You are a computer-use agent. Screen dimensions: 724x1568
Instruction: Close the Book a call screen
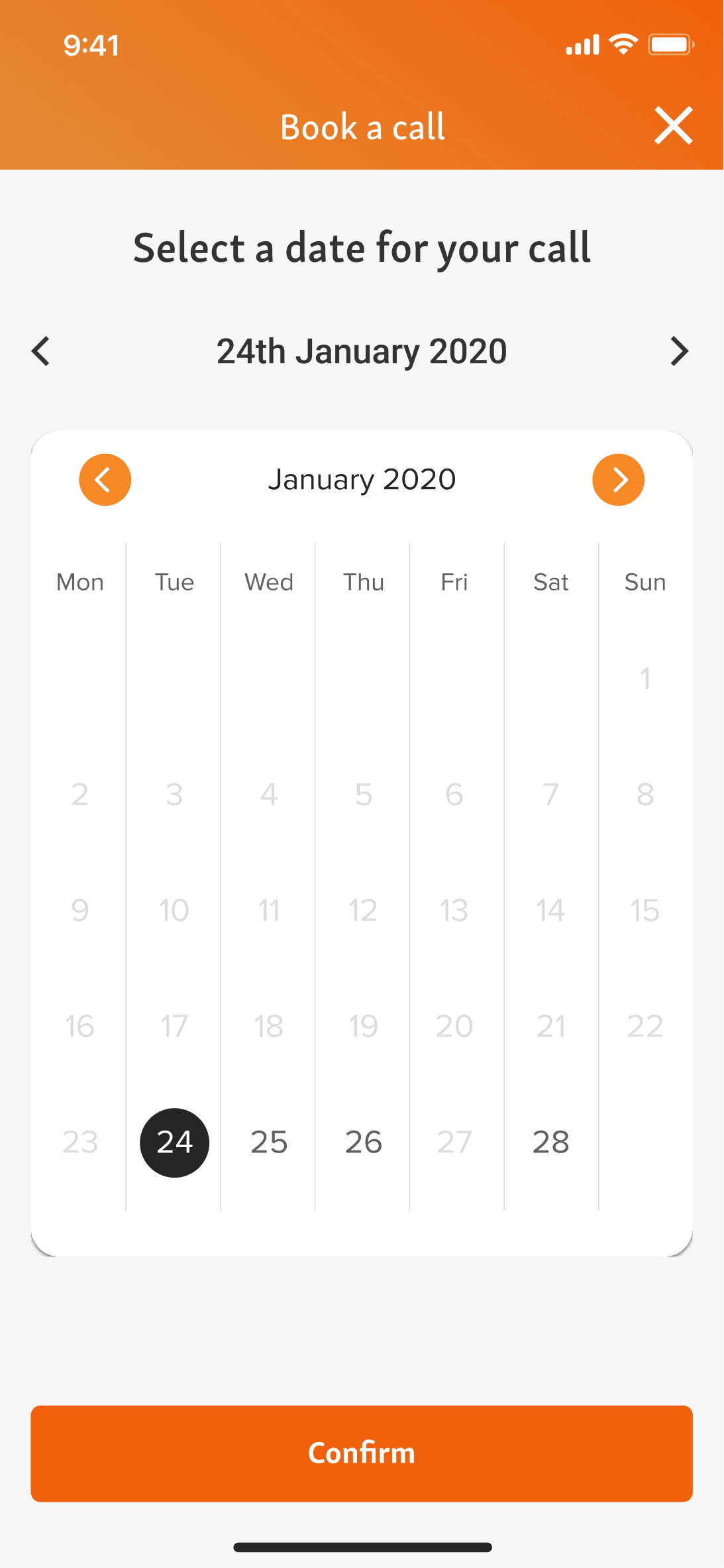coord(674,125)
